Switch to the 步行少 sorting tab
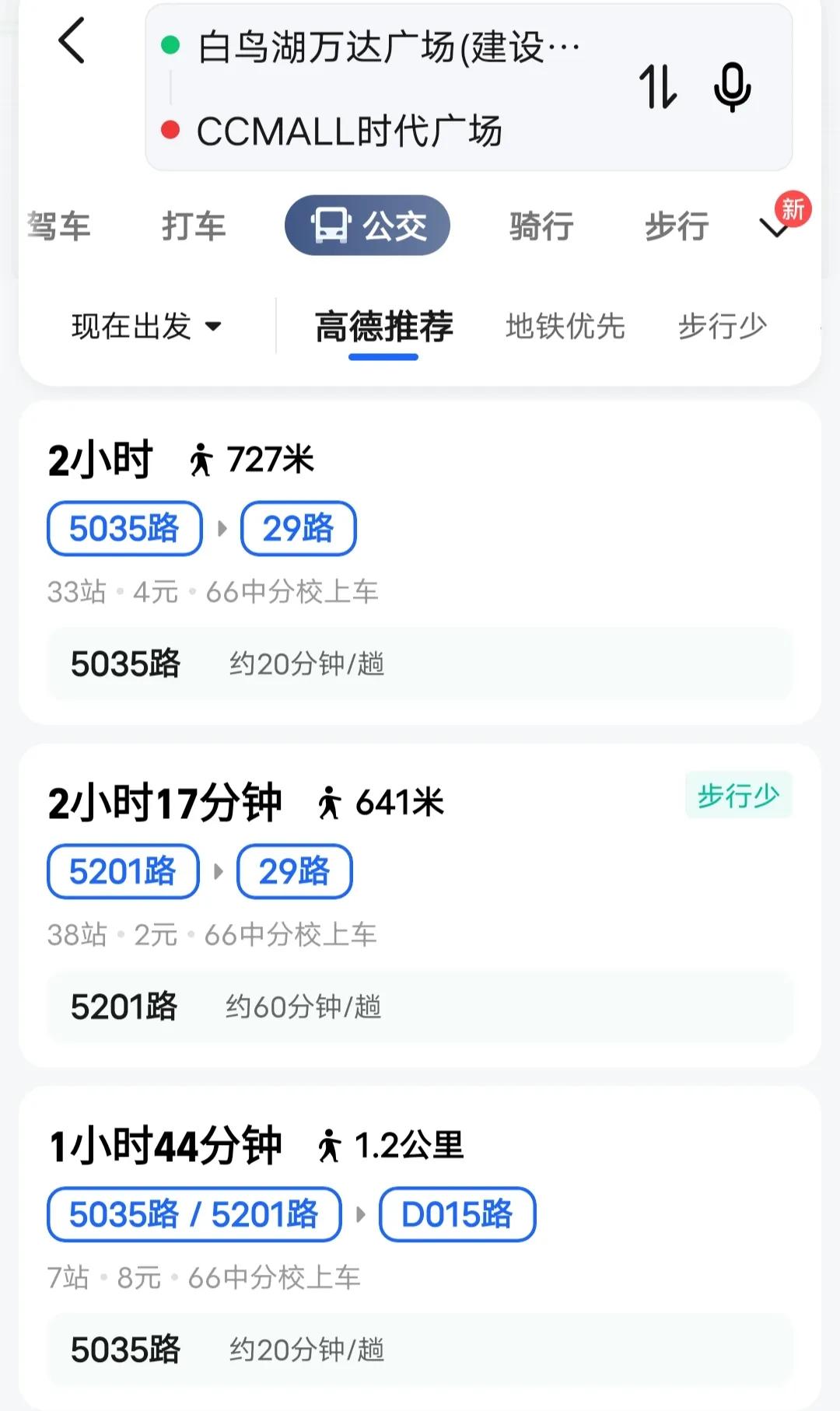This screenshot has height=1411, width=840. [x=723, y=327]
